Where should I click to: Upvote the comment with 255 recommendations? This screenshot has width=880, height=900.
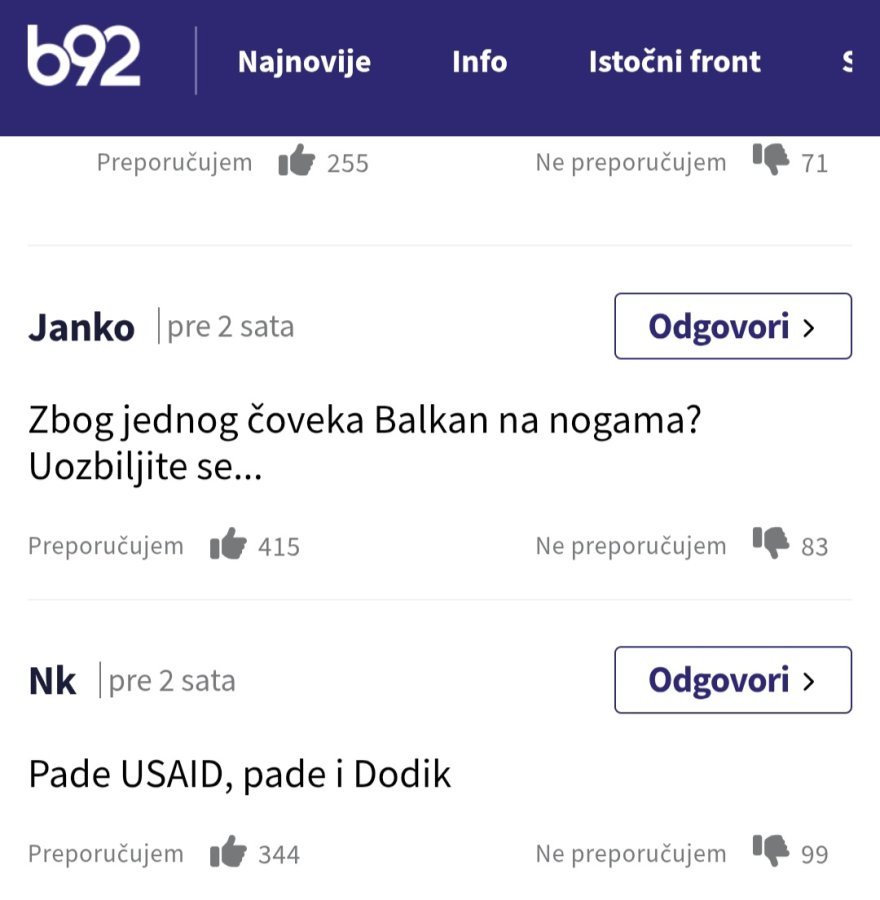297,161
